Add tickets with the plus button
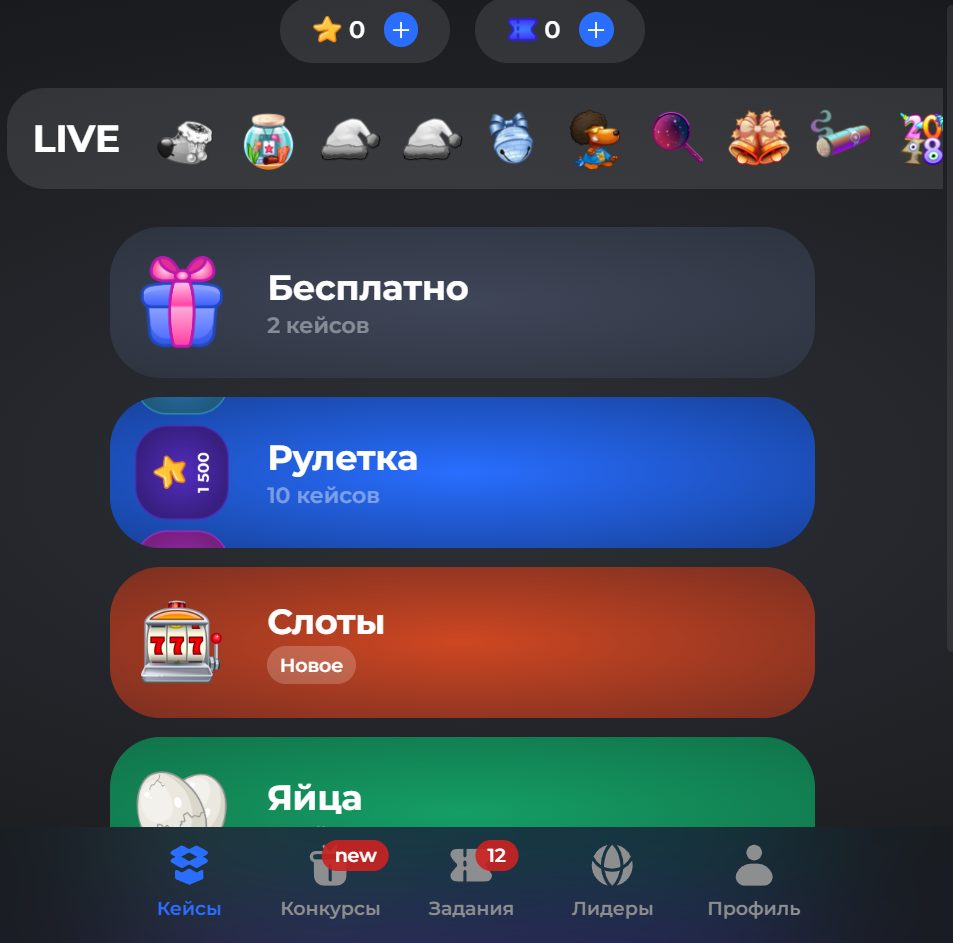The width and height of the screenshot is (953, 943). (596, 30)
